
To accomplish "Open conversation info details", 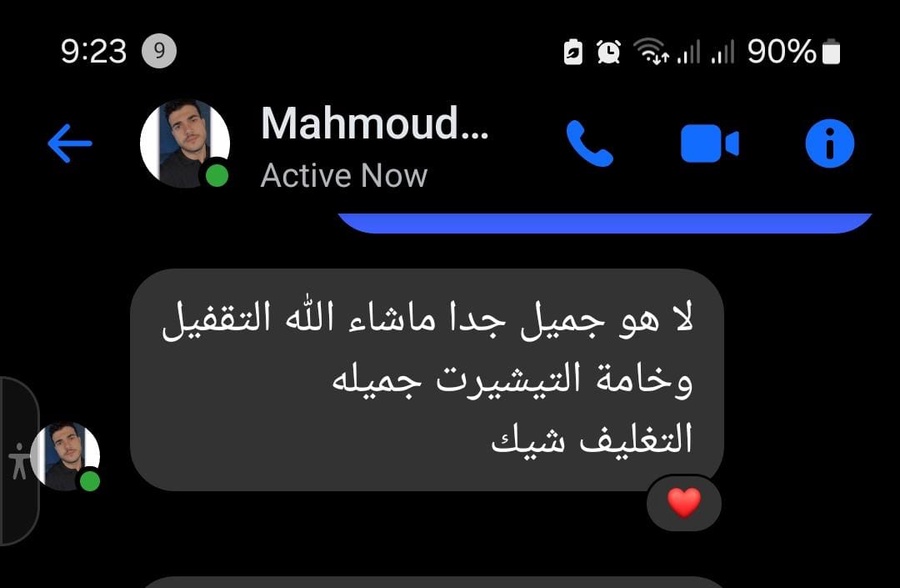I will [x=829, y=144].
